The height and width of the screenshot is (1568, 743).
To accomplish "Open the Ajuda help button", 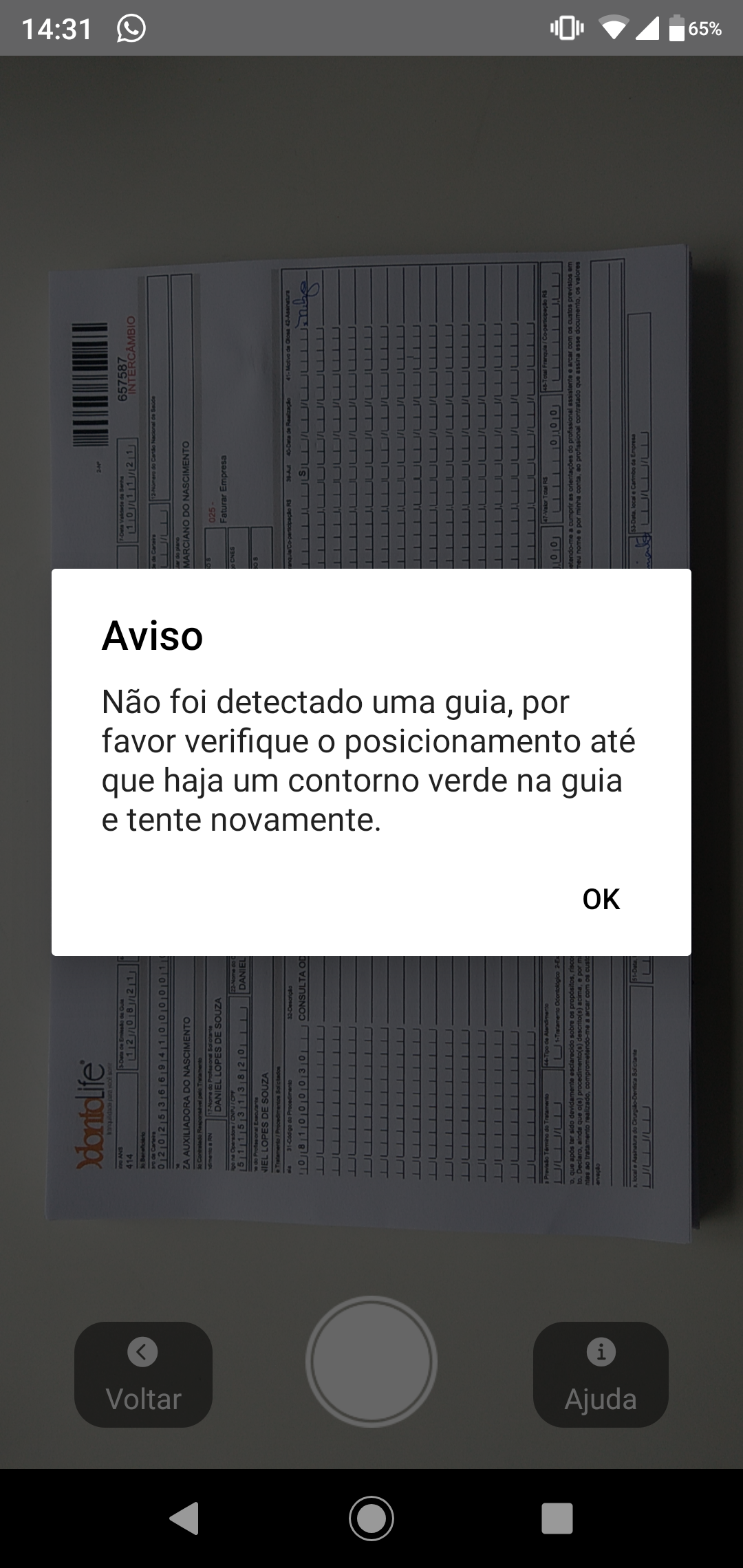I will point(601,1374).
